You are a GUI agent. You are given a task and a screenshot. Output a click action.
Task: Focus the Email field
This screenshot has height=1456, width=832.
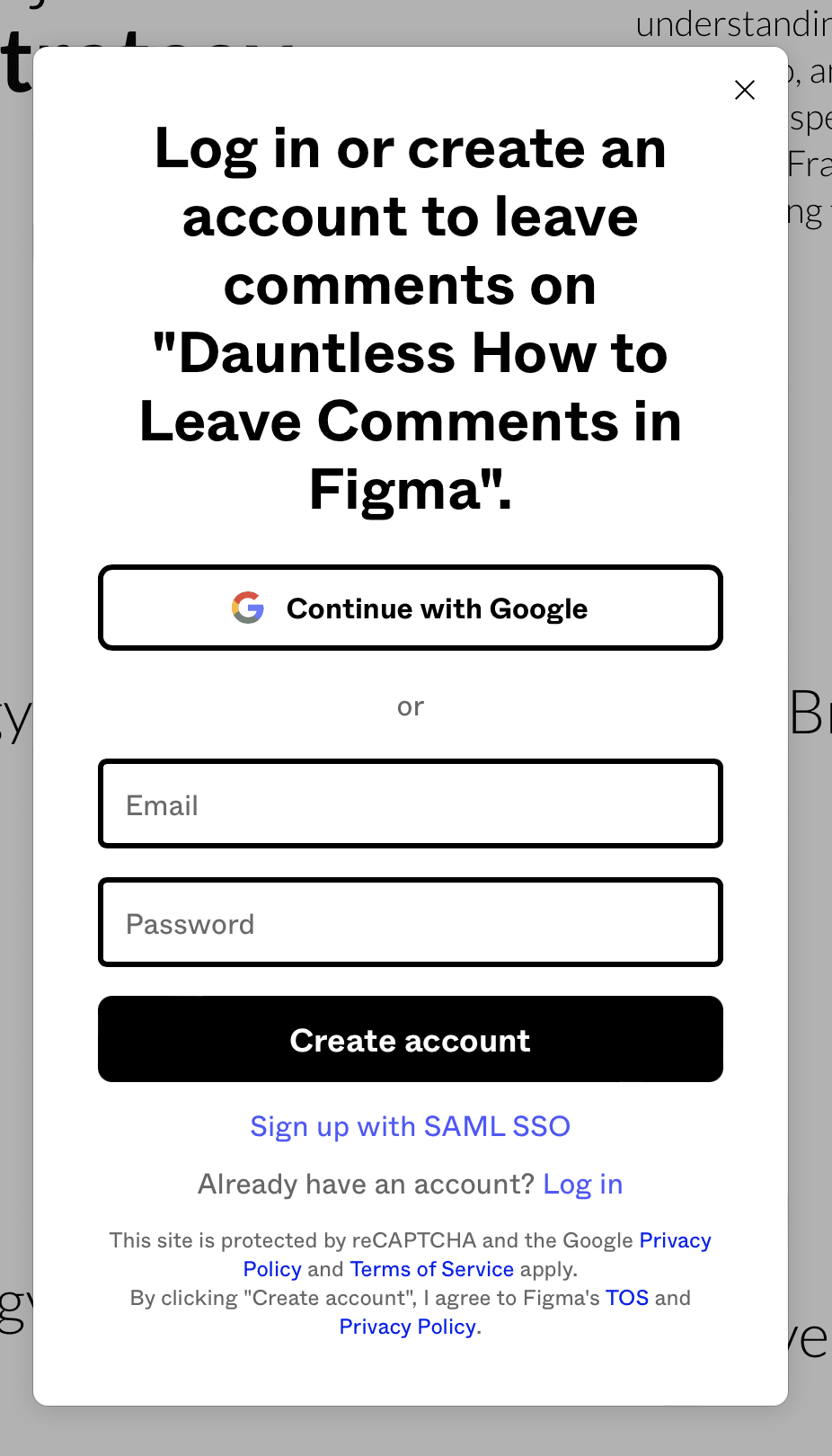click(x=411, y=803)
